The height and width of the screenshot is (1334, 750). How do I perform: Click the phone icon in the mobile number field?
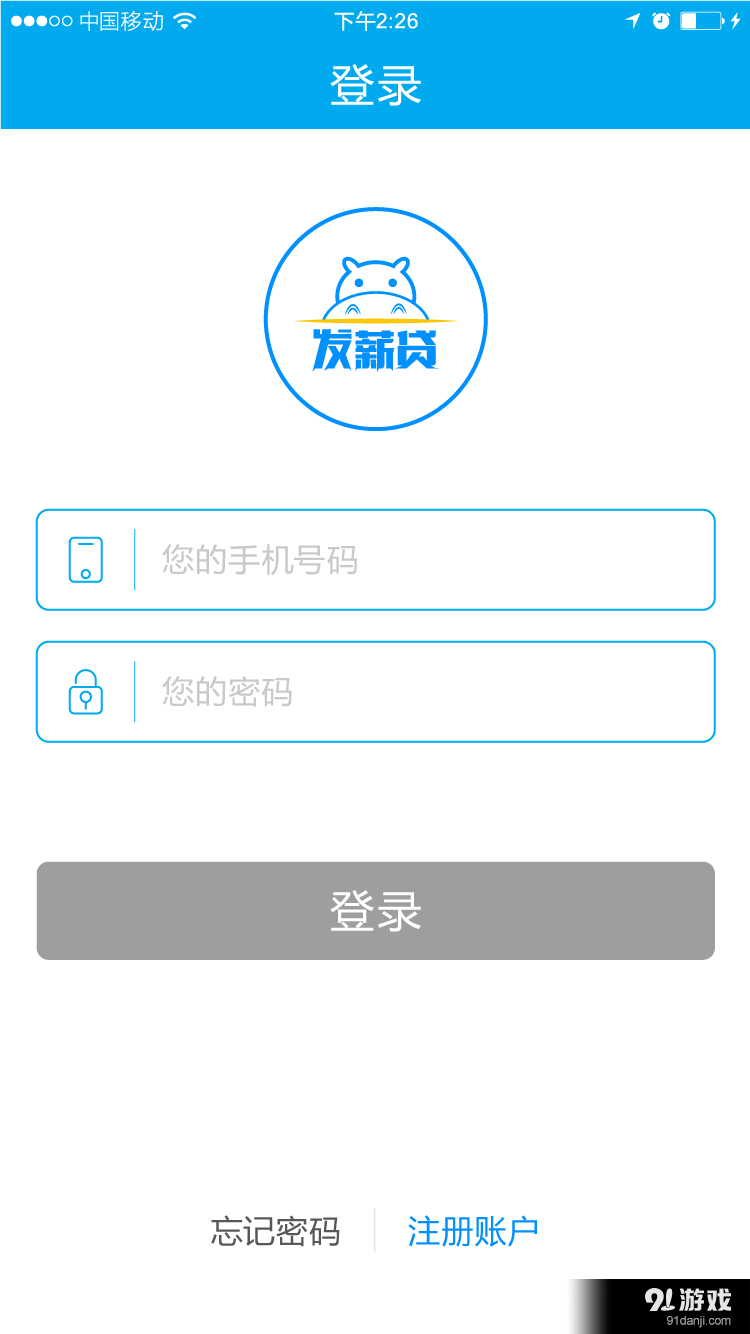pyautogui.click(x=85, y=559)
